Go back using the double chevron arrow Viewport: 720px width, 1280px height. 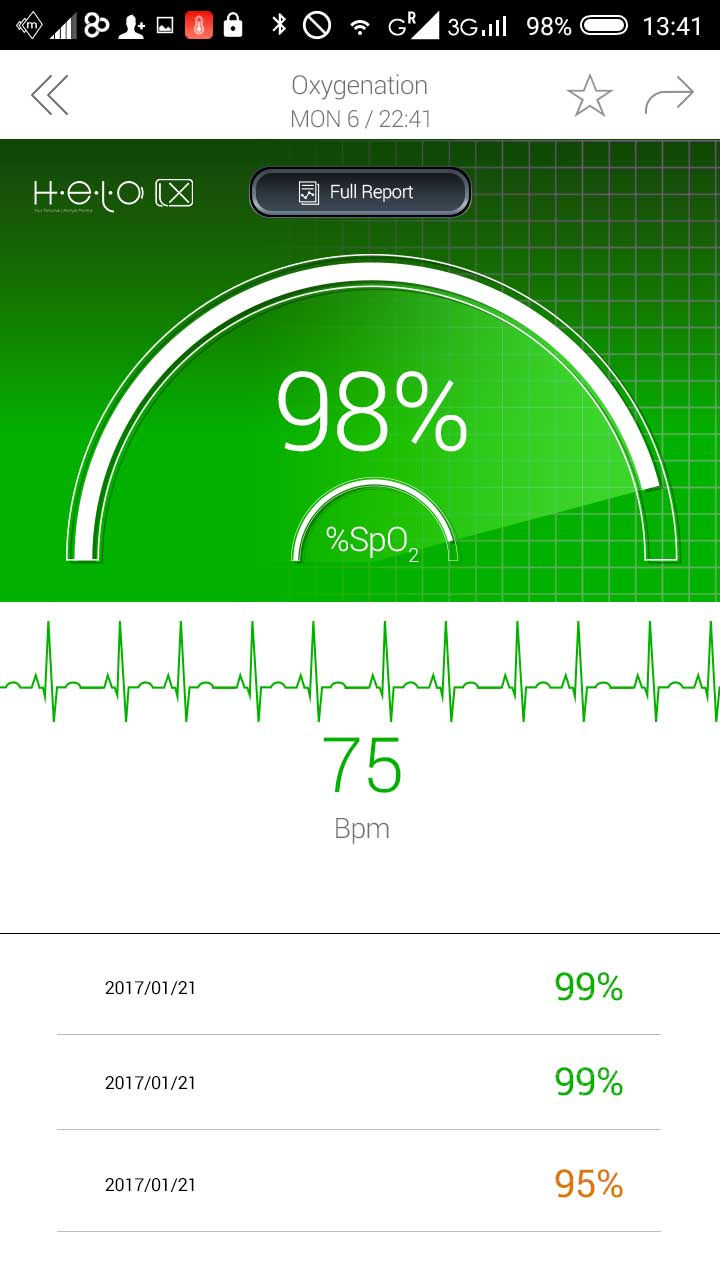(49, 96)
